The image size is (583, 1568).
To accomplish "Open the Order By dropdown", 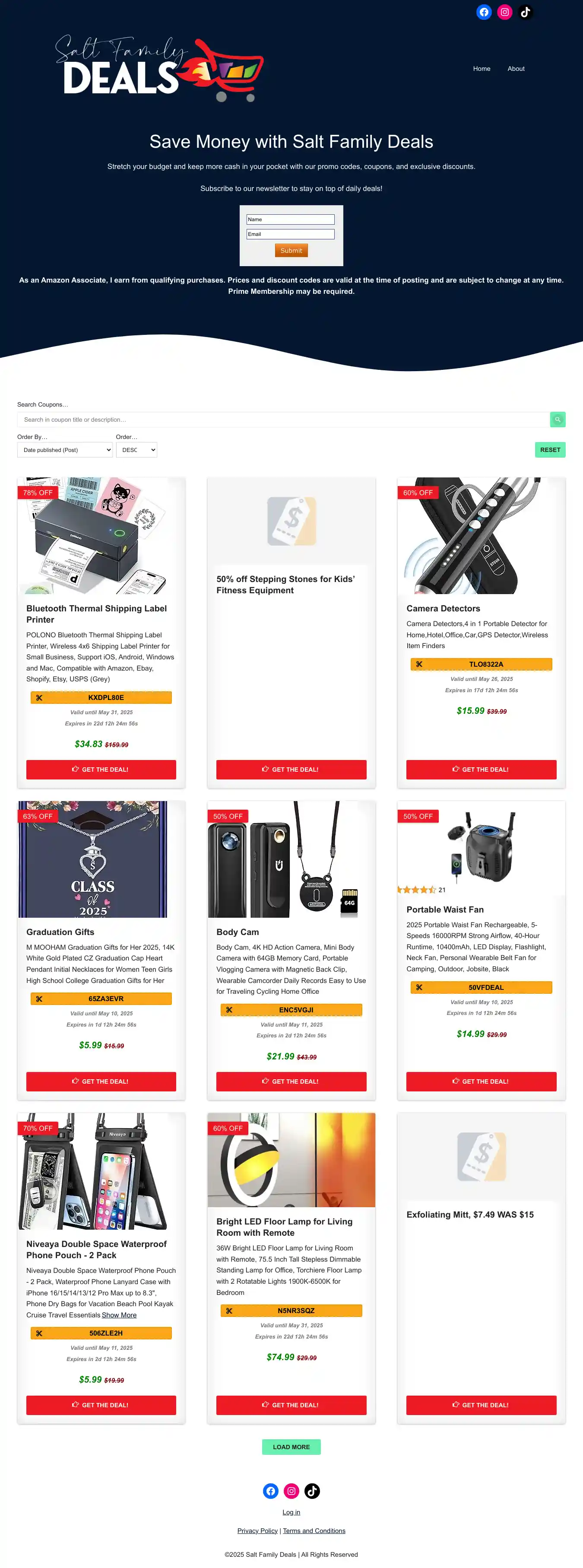I will (64, 450).
